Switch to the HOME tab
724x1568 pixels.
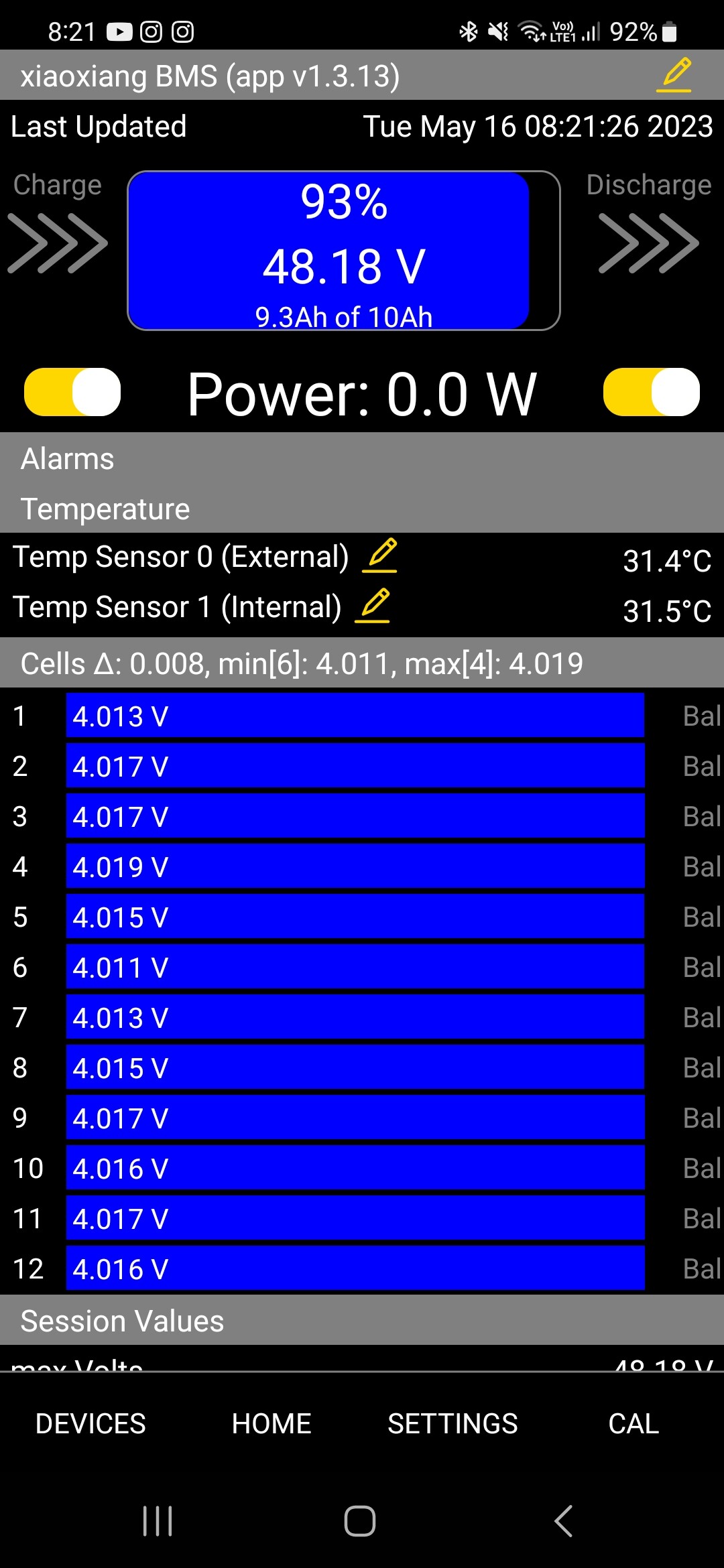[x=271, y=1423]
